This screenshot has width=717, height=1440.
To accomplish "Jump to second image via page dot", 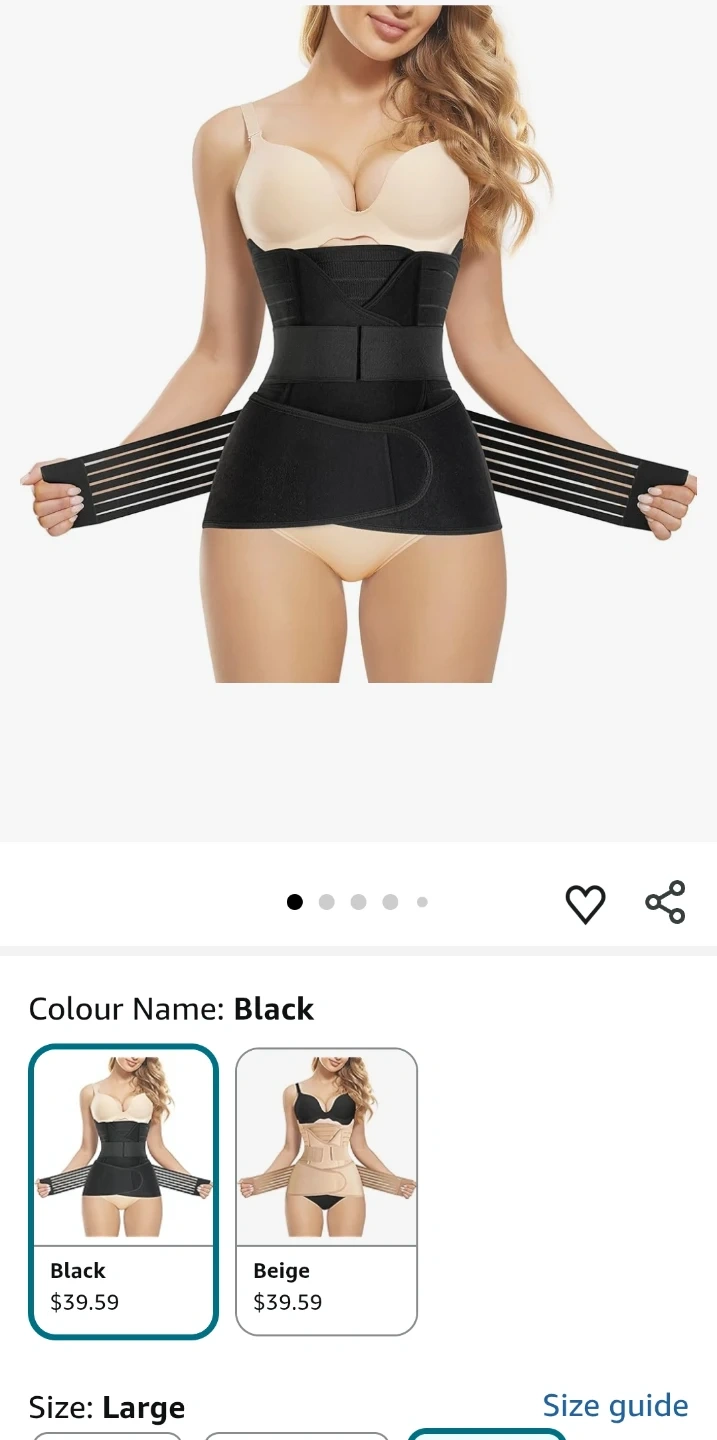I will pyautogui.click(x=326, y=902).
